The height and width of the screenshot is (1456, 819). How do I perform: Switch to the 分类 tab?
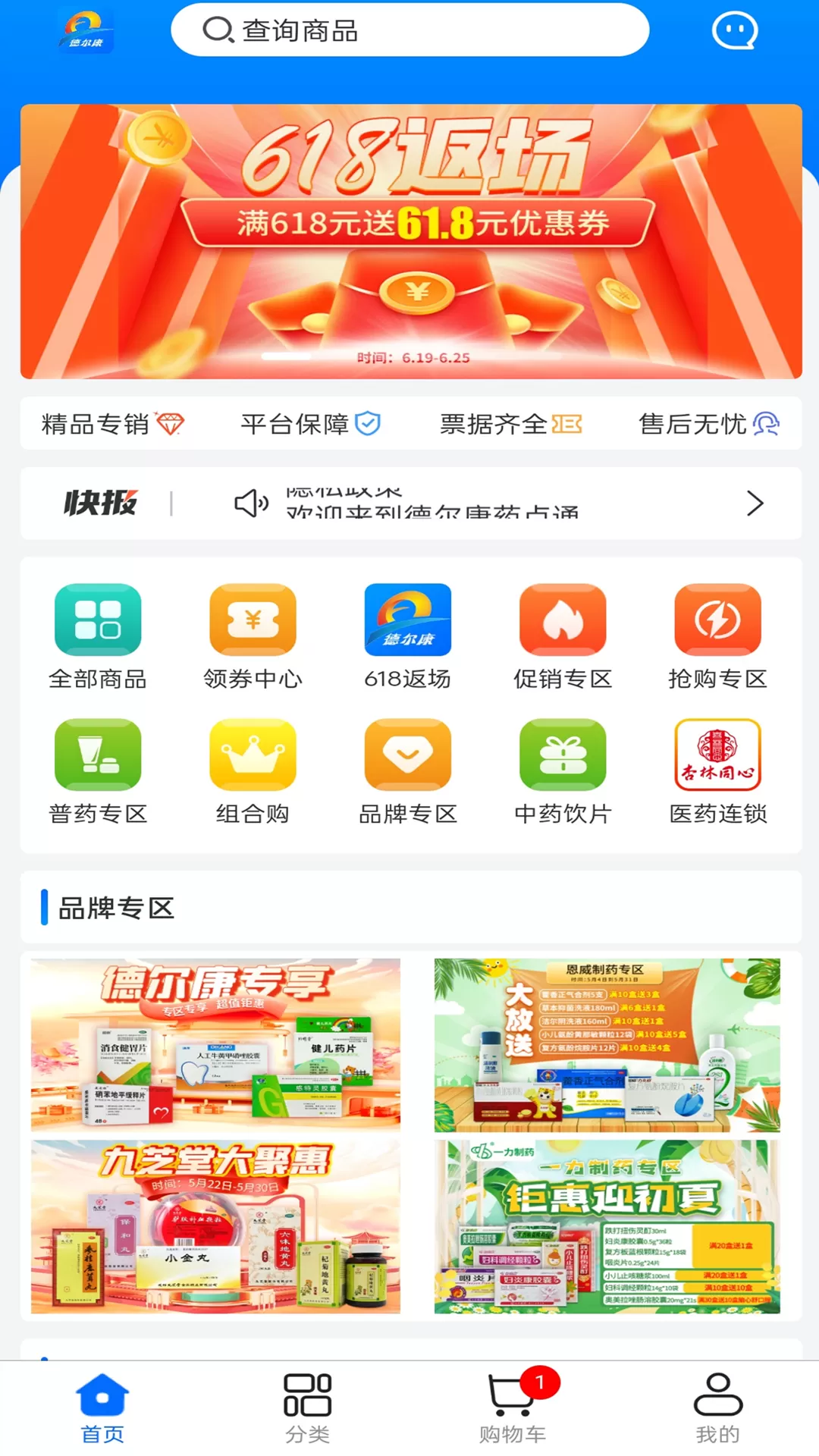point(307,1407)
